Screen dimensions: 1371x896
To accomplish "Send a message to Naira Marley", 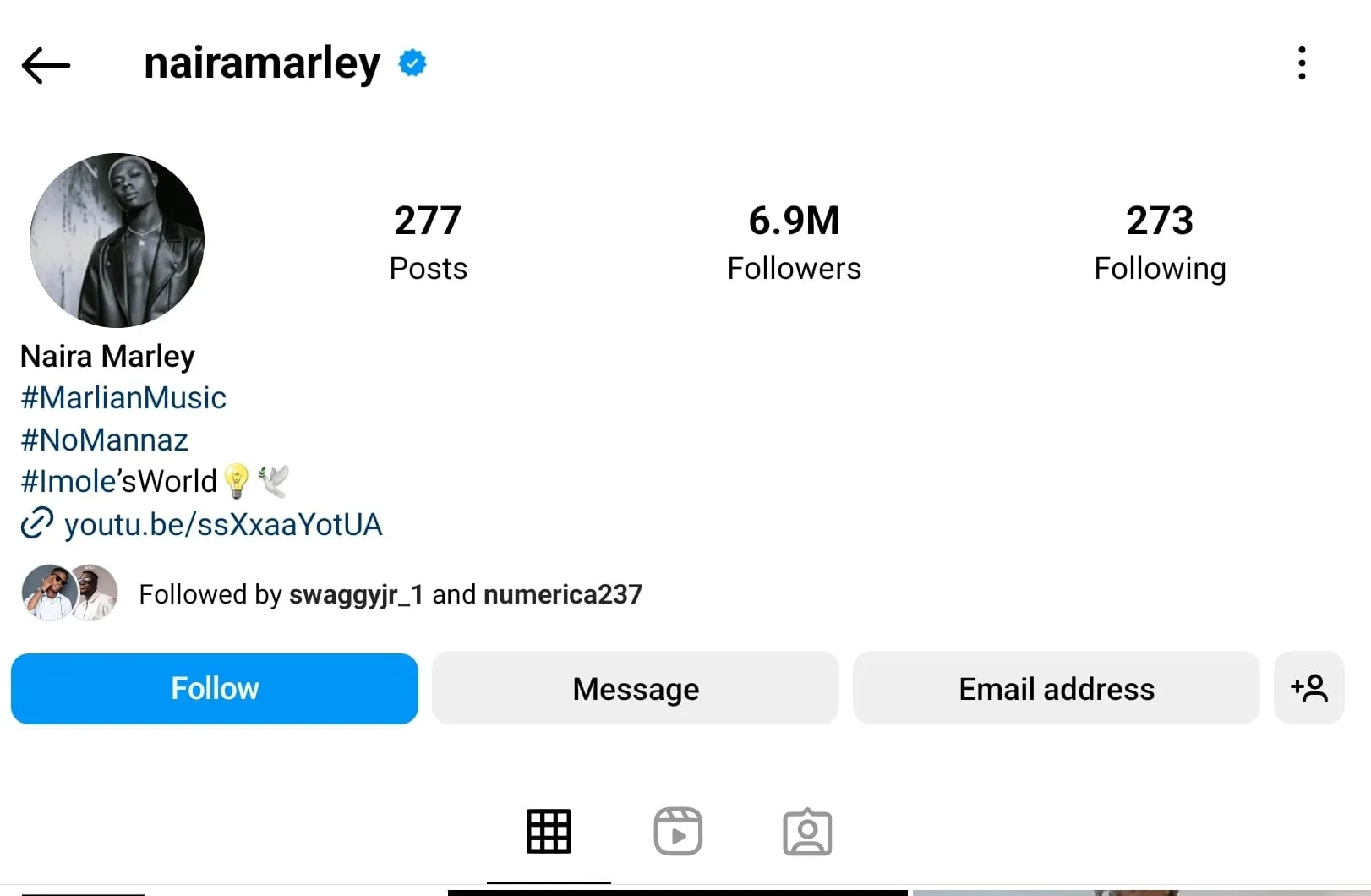I will pyautogui.click(x=636, y=688).
